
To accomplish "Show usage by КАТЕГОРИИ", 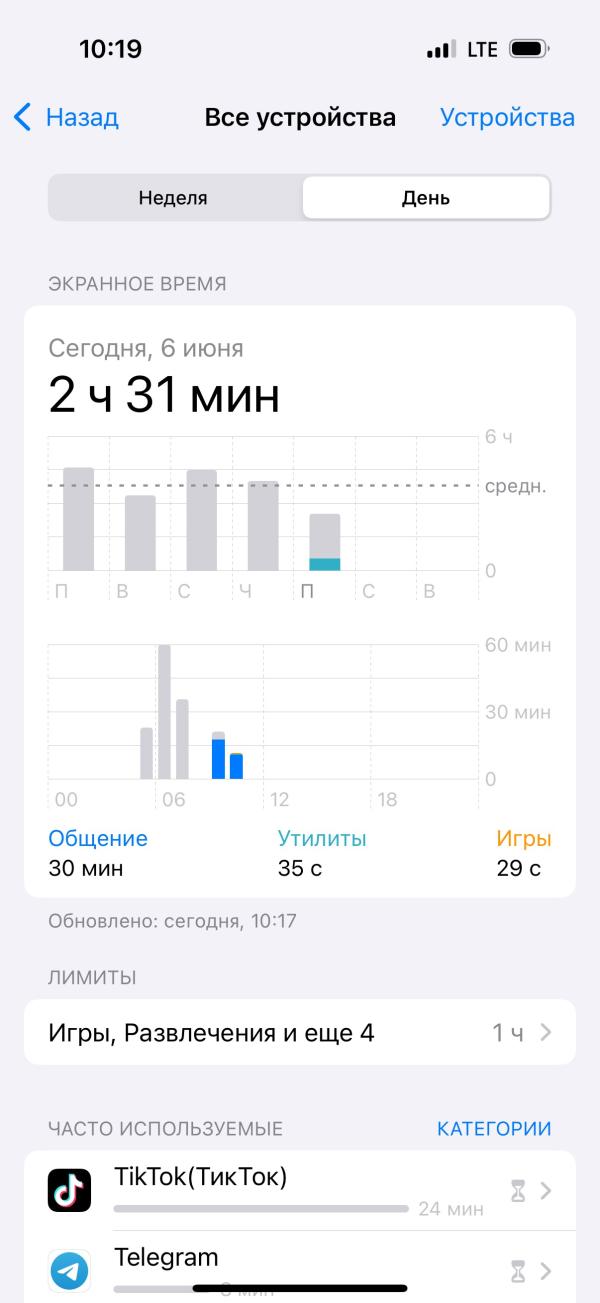I will [x=494, y=1129].
